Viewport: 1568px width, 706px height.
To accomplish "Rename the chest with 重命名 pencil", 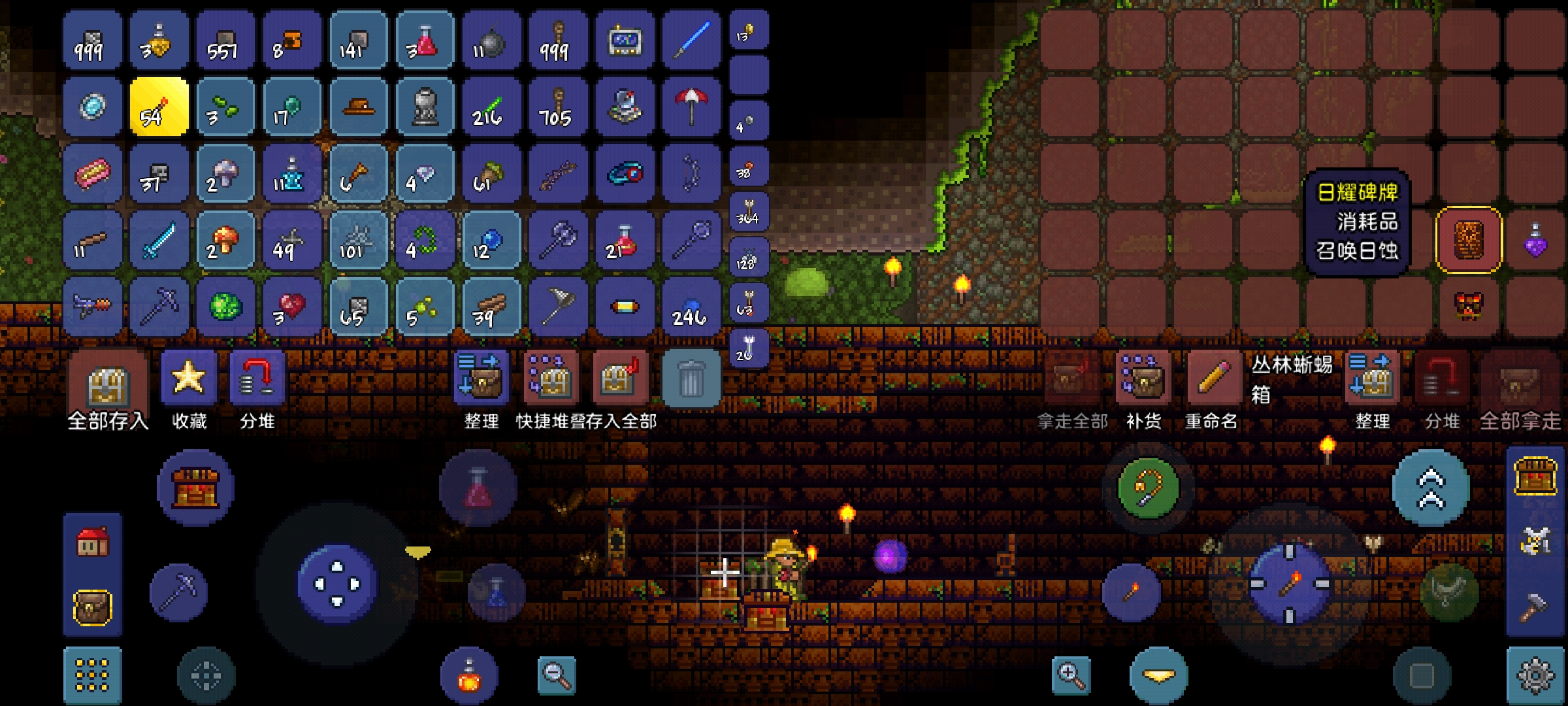I will click(1213, 380).
